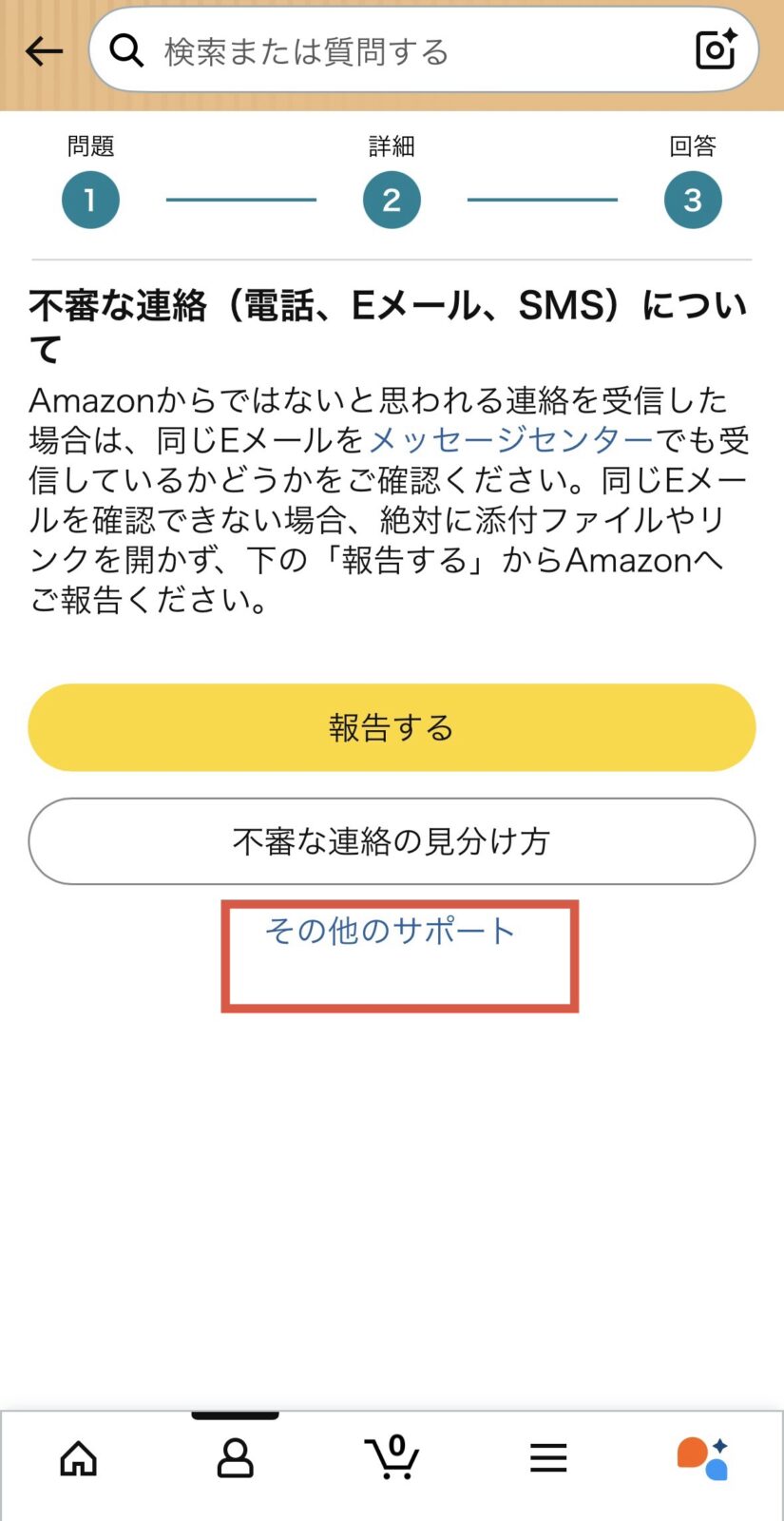Open その他のサポート link

(391, 931)
